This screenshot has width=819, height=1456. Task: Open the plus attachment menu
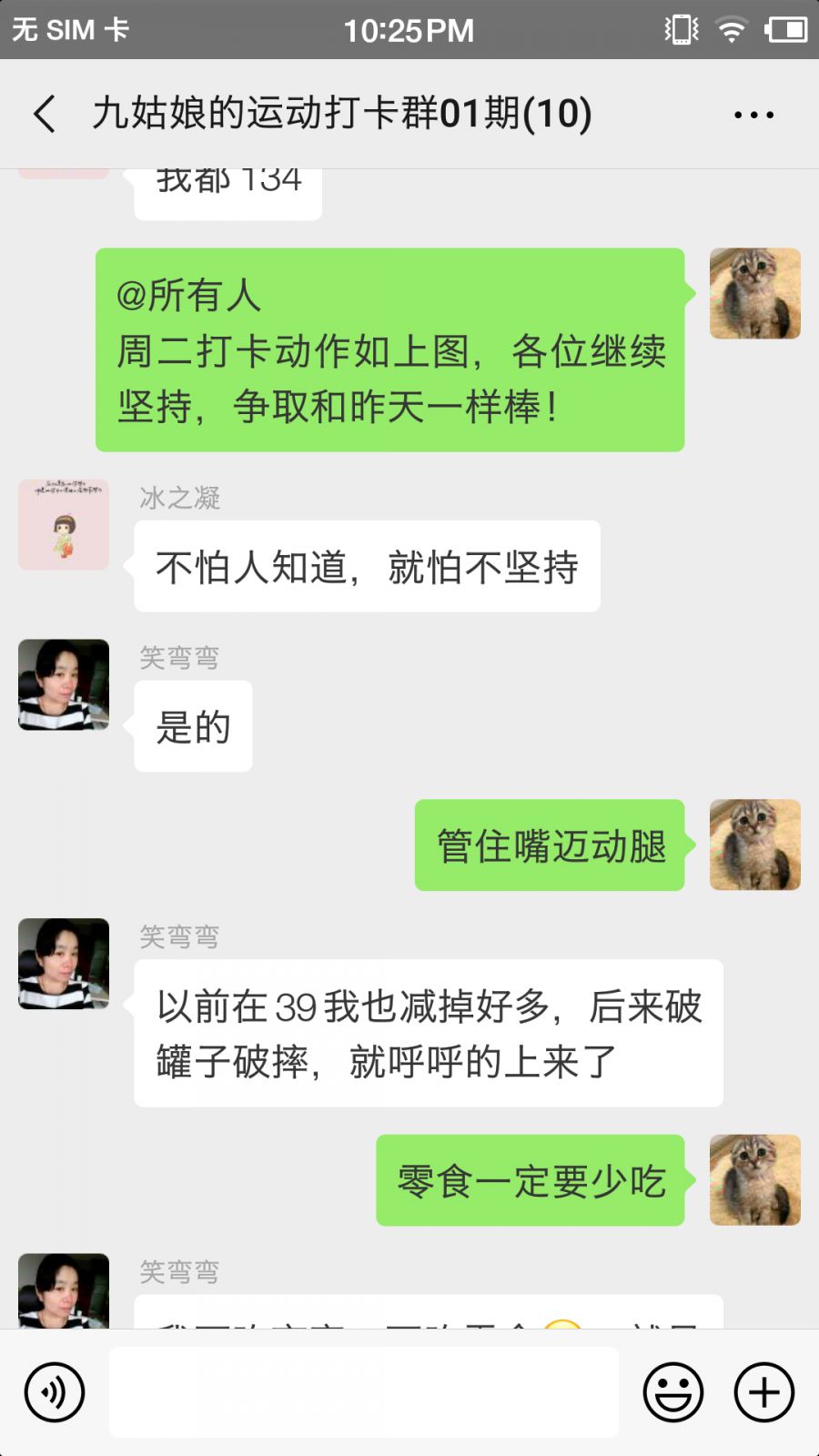tap(764, 1391)
